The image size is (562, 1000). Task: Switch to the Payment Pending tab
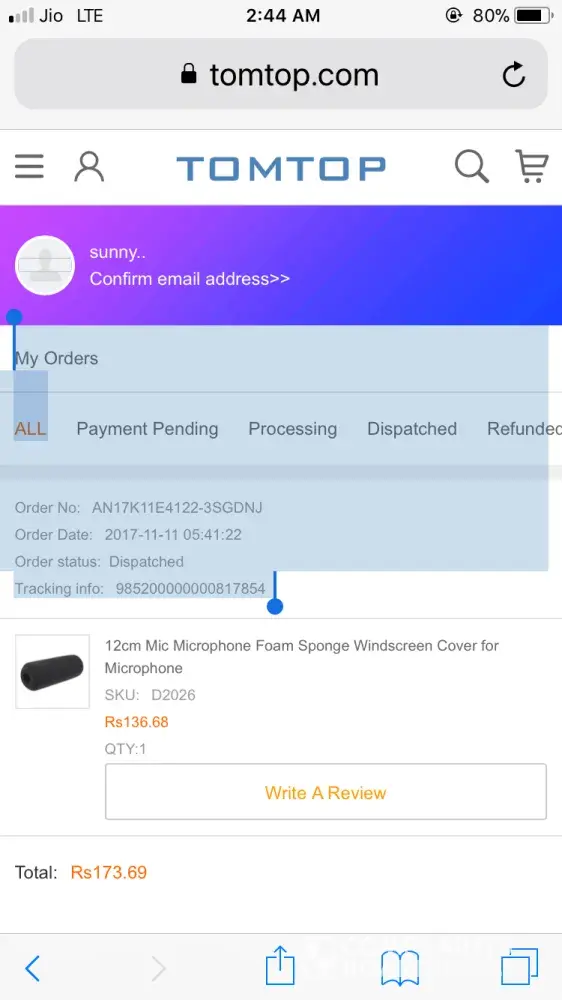tap(147, 429)
